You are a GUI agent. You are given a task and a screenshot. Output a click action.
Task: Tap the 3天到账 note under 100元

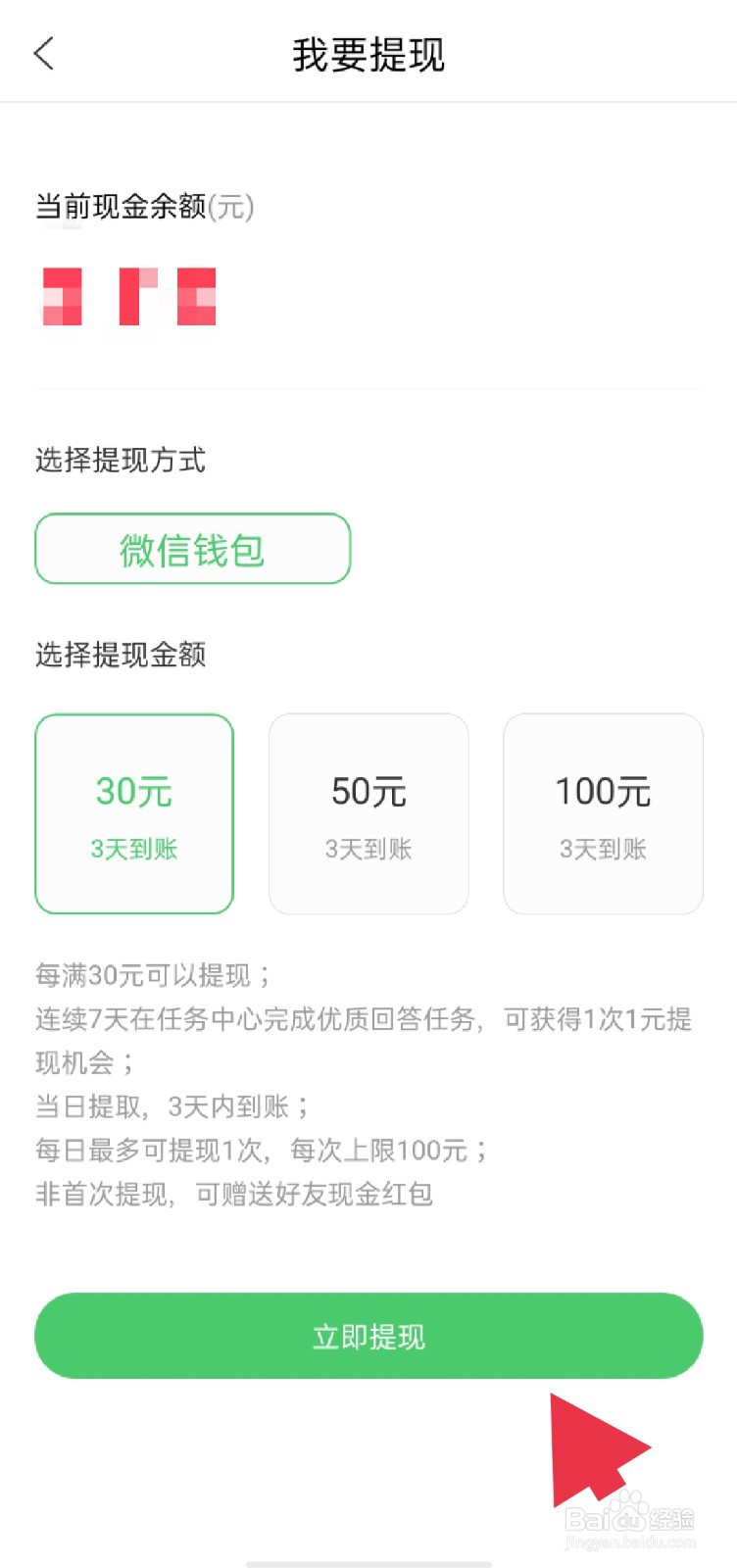pyautogui.click(x=602, y=851)
